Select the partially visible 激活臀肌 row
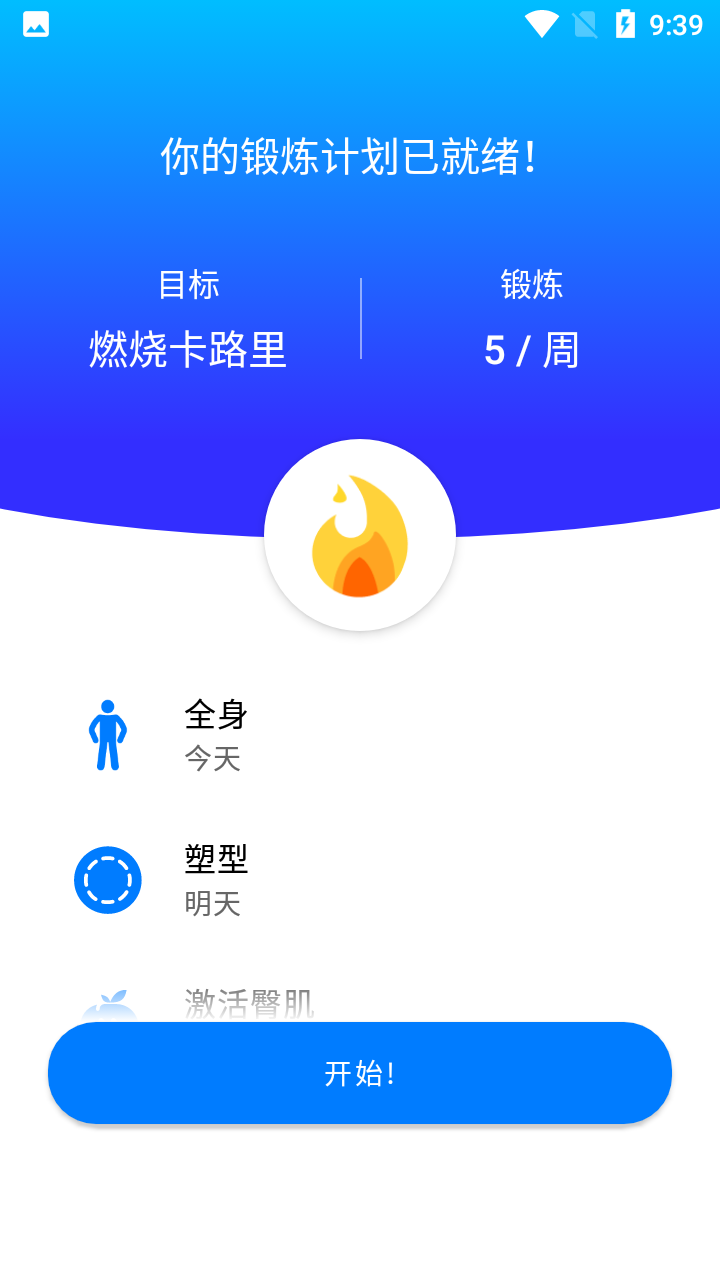Screen dimensions: 720x1280 tap(248, 1000)
